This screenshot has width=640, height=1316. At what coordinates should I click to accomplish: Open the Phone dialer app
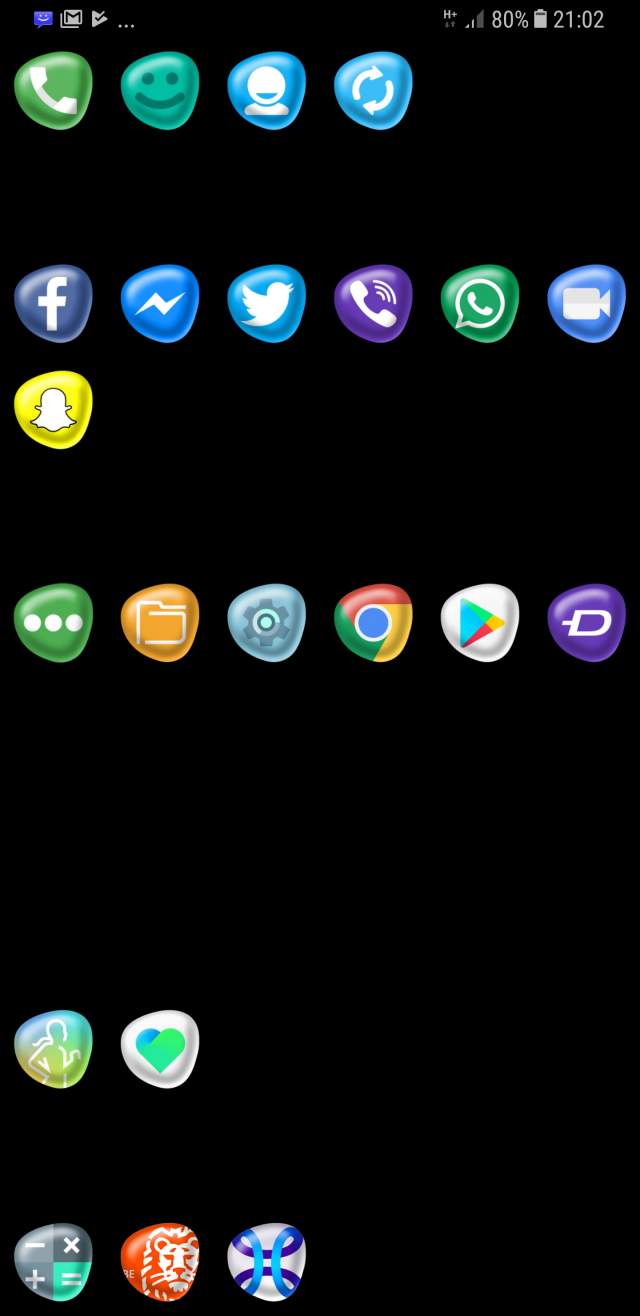pos(53,90)
